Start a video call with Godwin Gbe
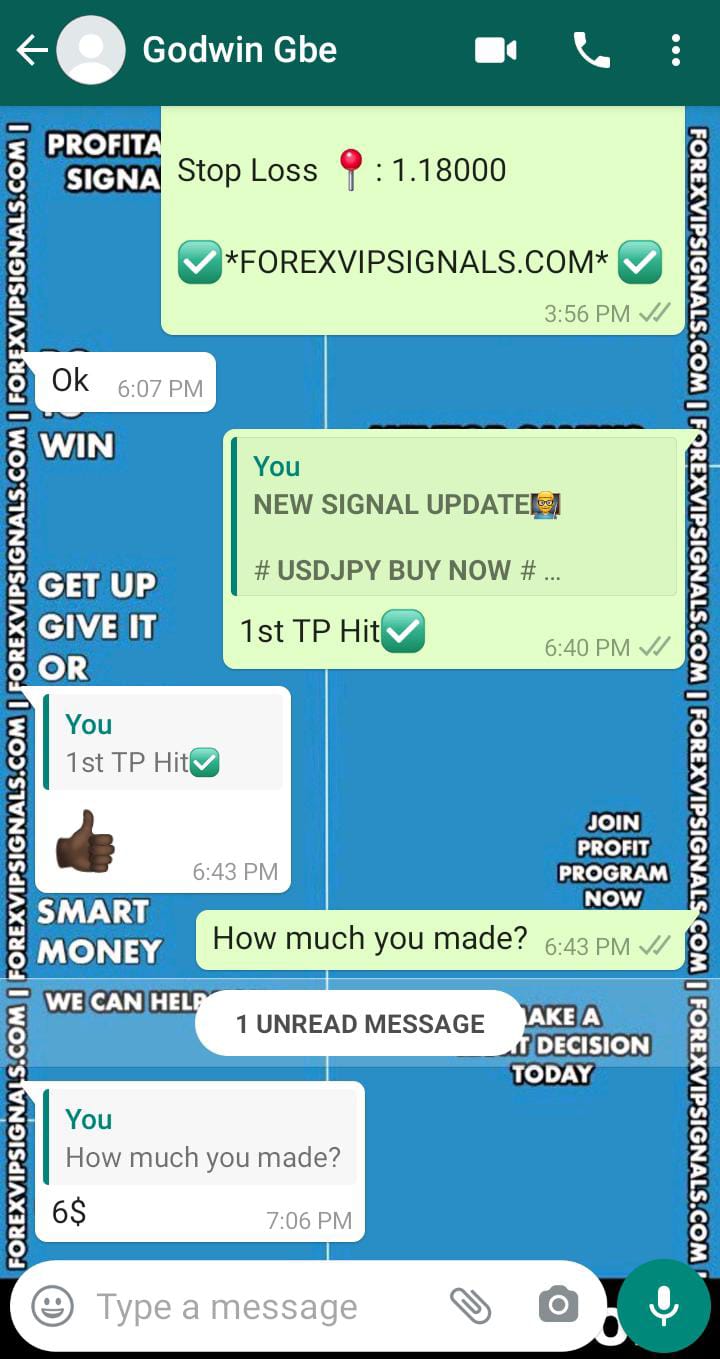Image resolution: width=720 pixels, height=1359 pixels. 496,50
